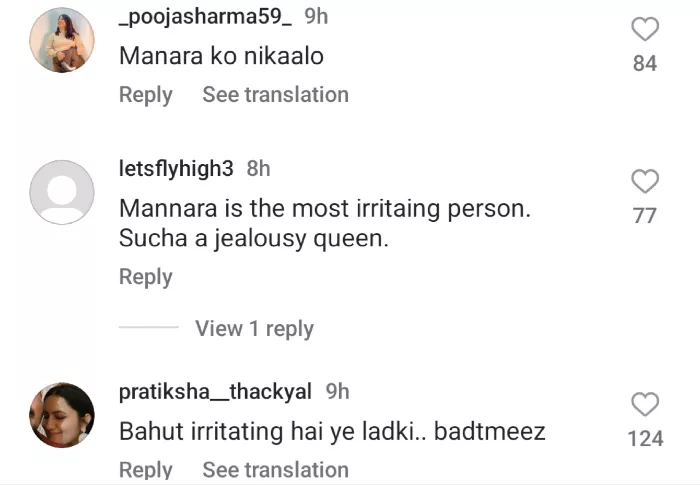Reply to letsflyhigh3's comment
This screenshot has height=486, width=700.
click(146, 277)
